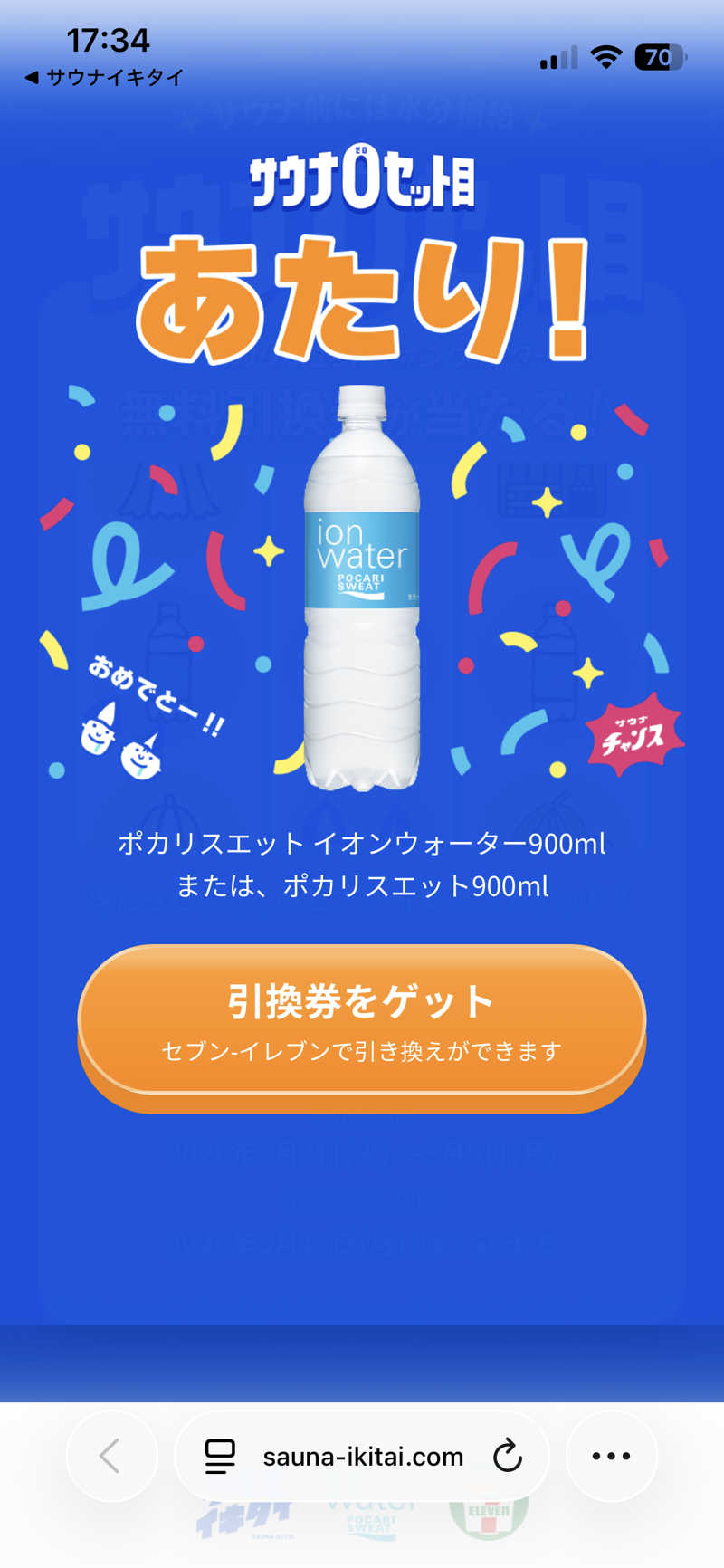Tap the battery indicator showing 70

click(662, 57)
